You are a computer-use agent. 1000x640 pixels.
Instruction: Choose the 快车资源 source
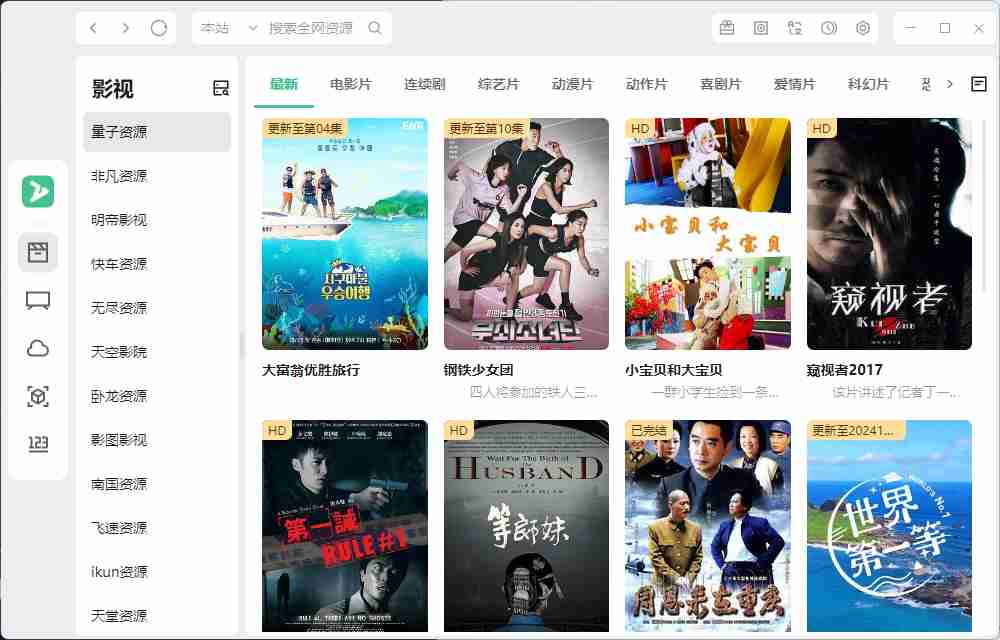(119, 264)
